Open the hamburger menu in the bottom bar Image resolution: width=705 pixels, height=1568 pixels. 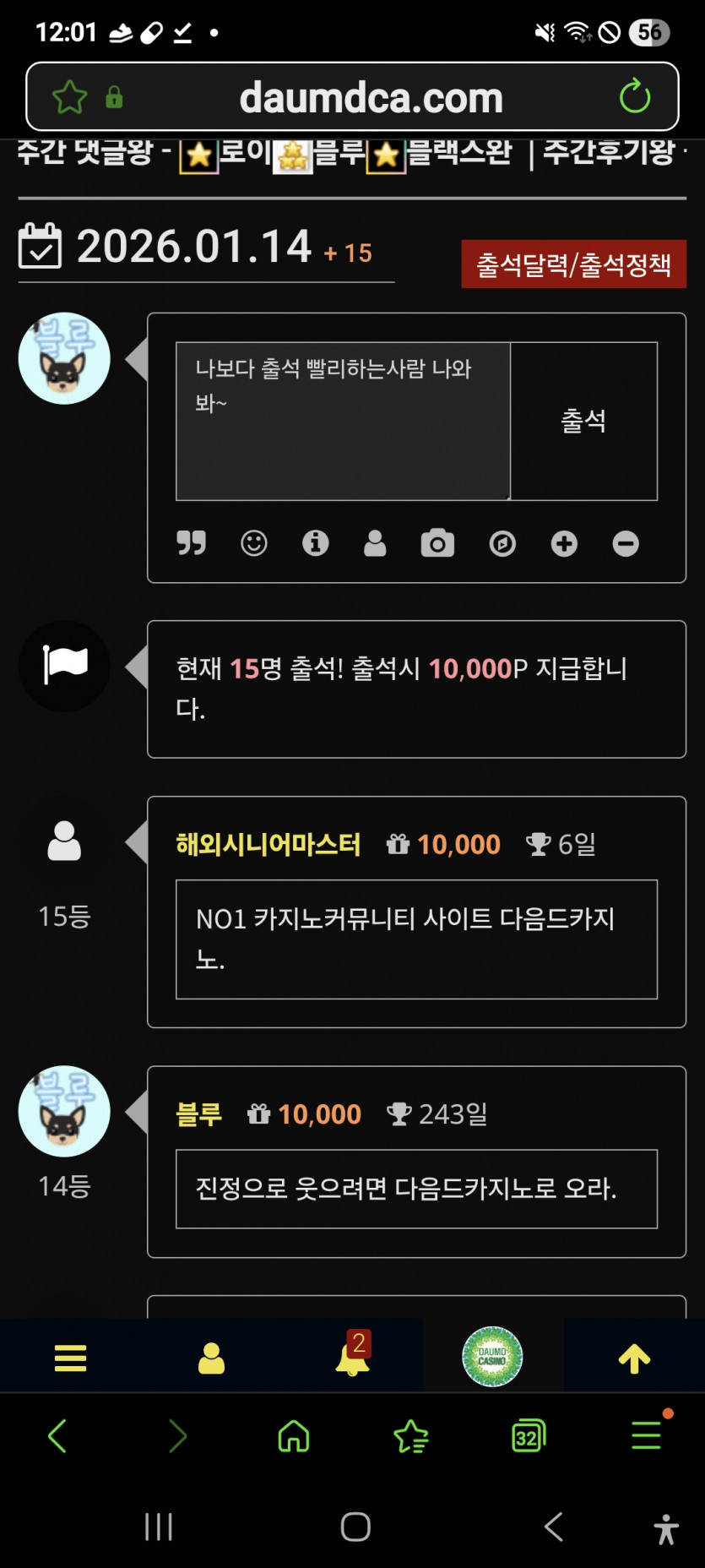tap(69, 1355)
